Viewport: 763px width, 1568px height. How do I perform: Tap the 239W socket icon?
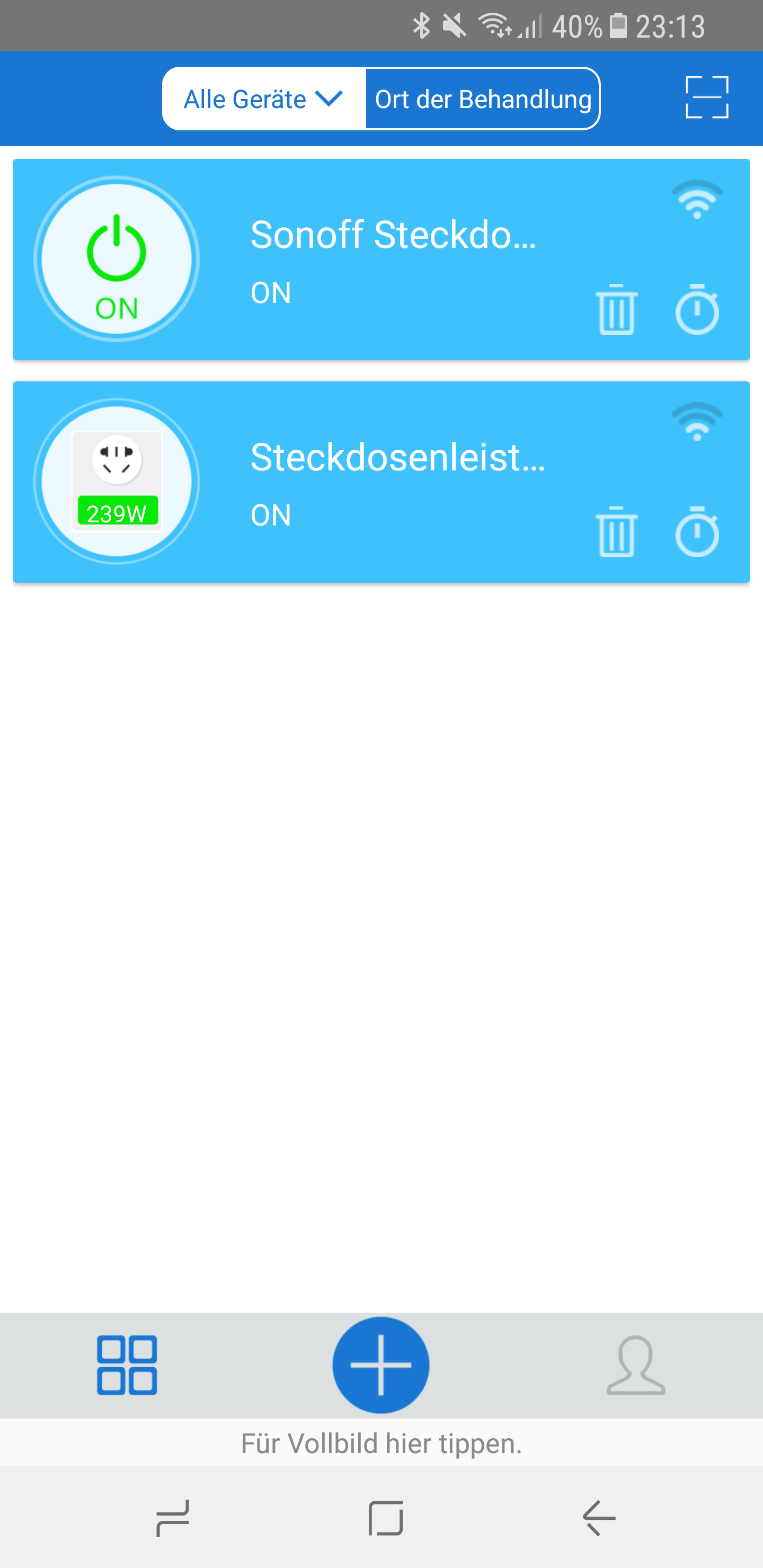coord(117,482)
